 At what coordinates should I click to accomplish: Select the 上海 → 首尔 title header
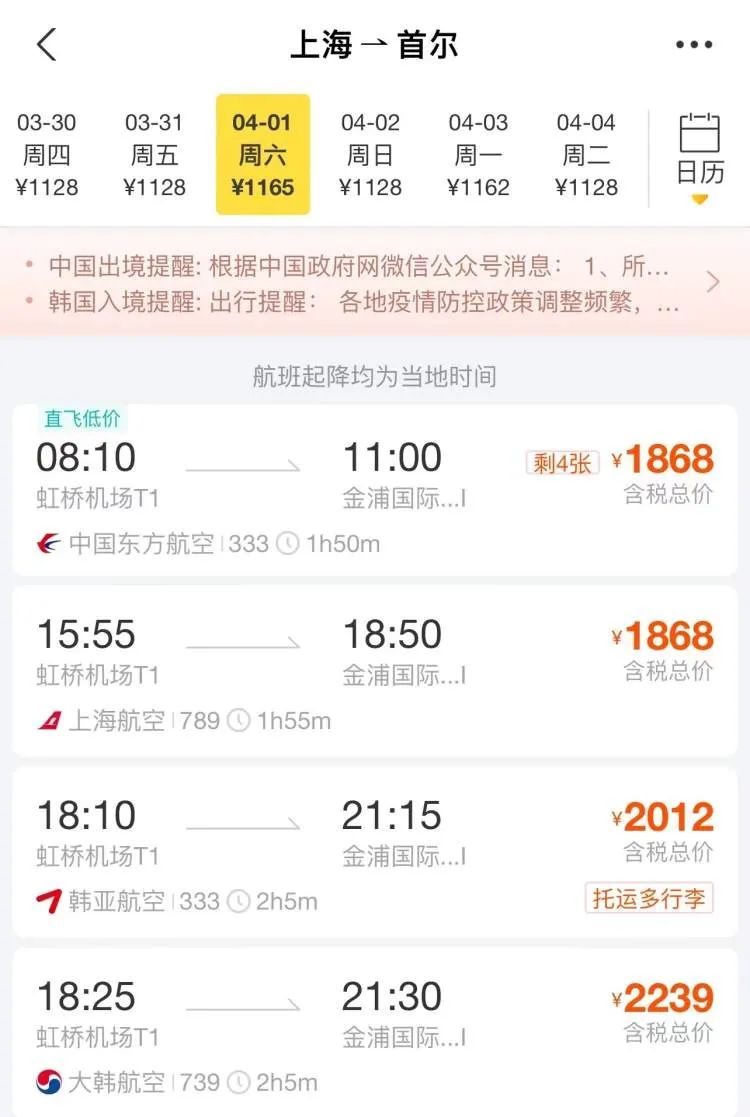tap(375, 44)
